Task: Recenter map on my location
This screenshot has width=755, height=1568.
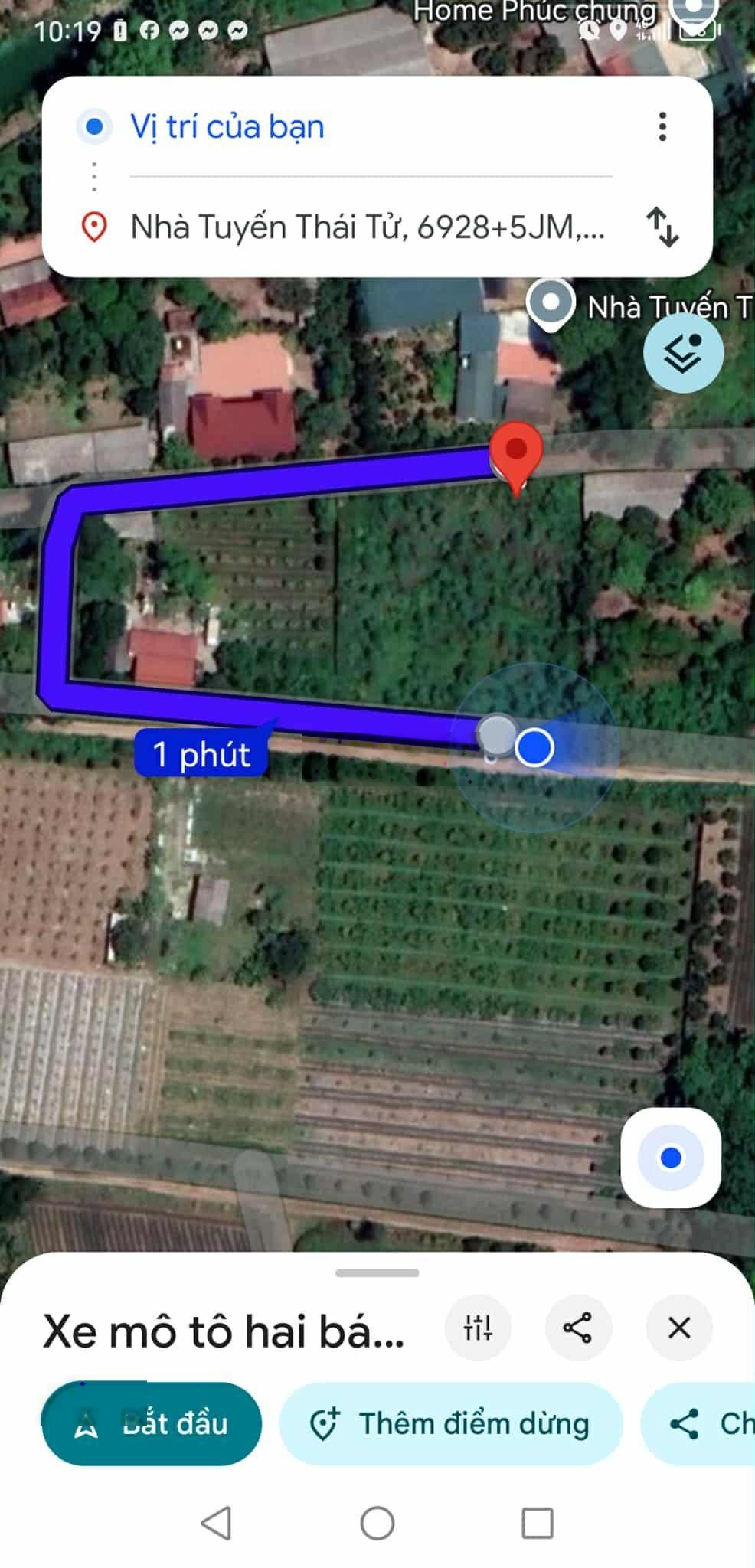Action: (x=671, y=1158)
